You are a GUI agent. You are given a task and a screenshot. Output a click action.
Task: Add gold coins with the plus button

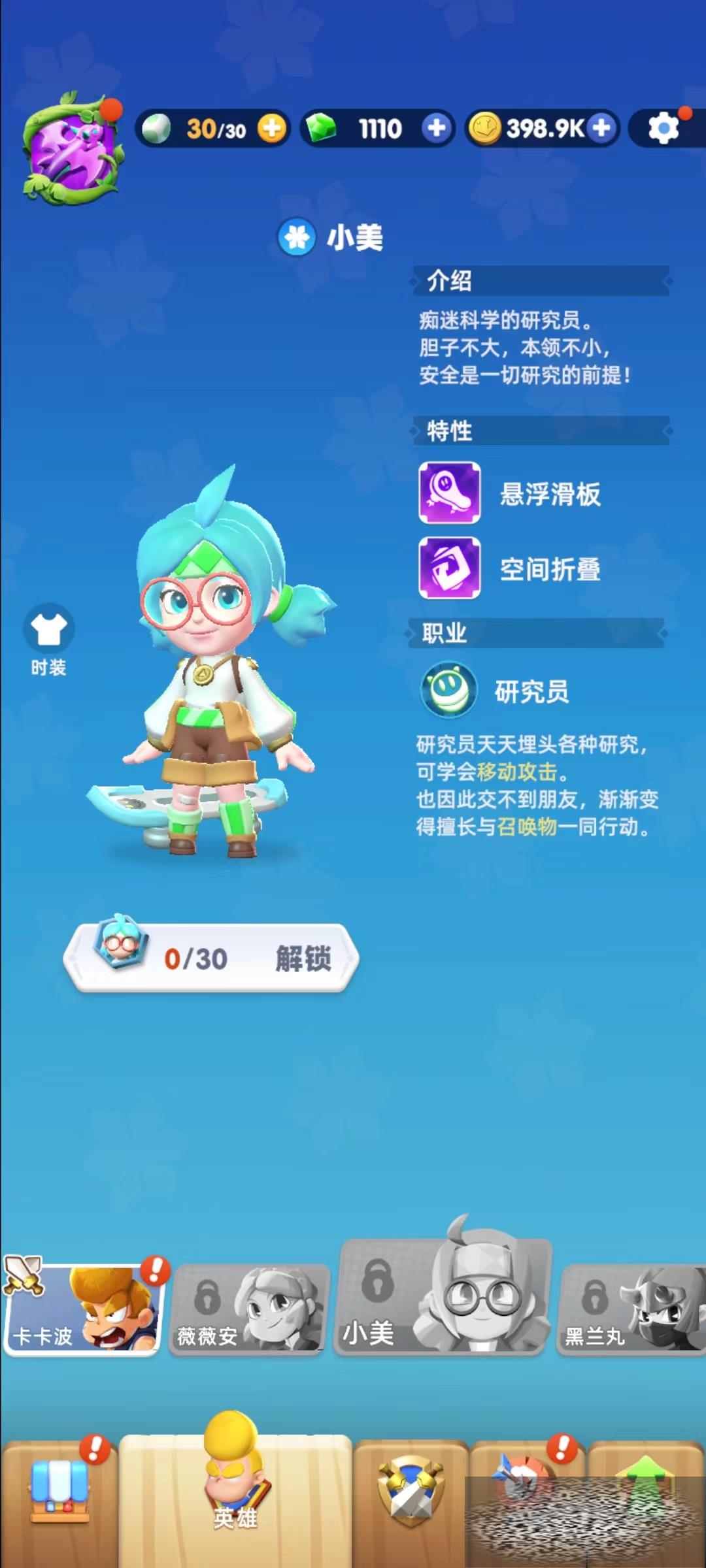tap(601, 128)
